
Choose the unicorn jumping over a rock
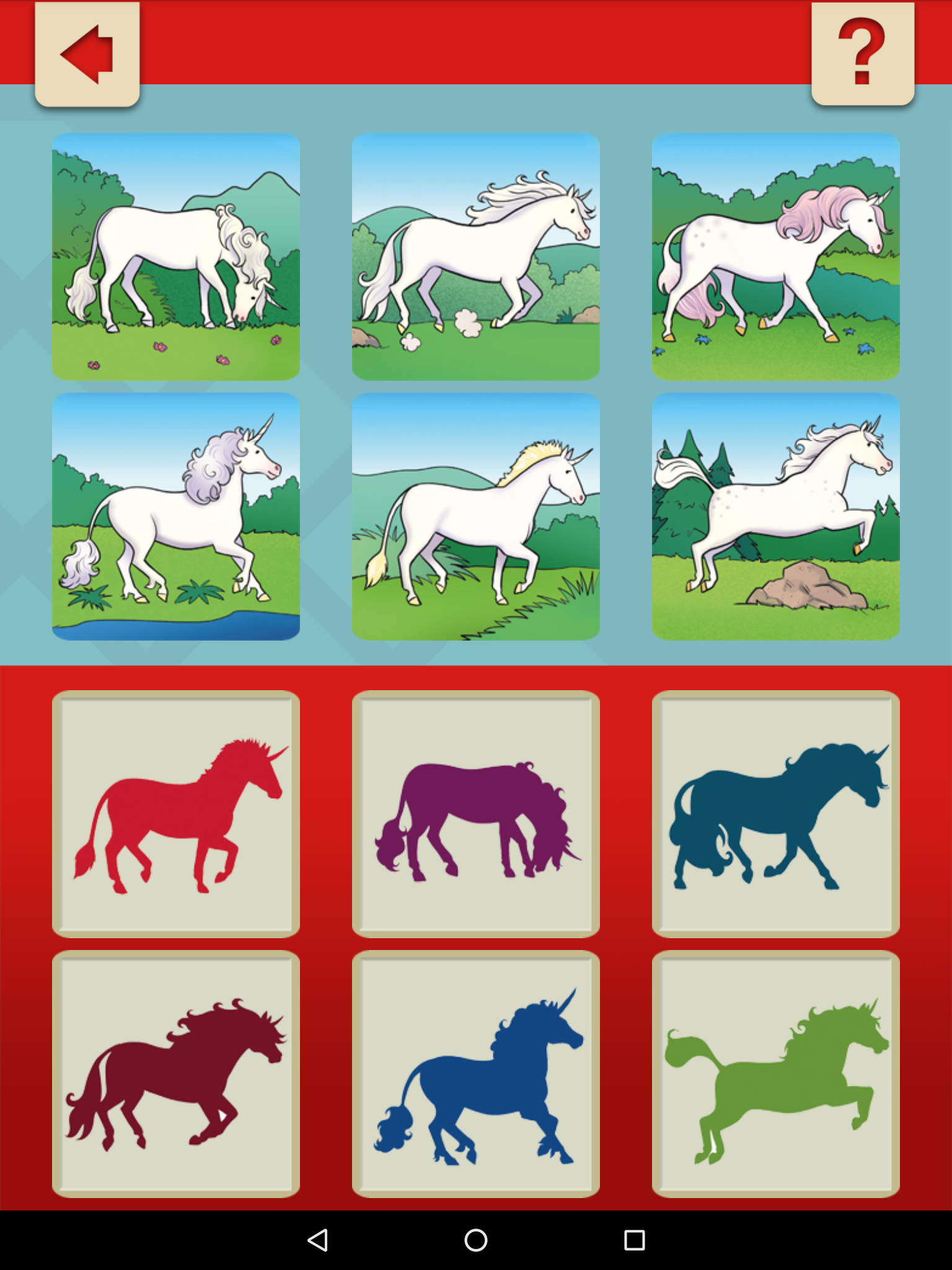tap(775, 516)
